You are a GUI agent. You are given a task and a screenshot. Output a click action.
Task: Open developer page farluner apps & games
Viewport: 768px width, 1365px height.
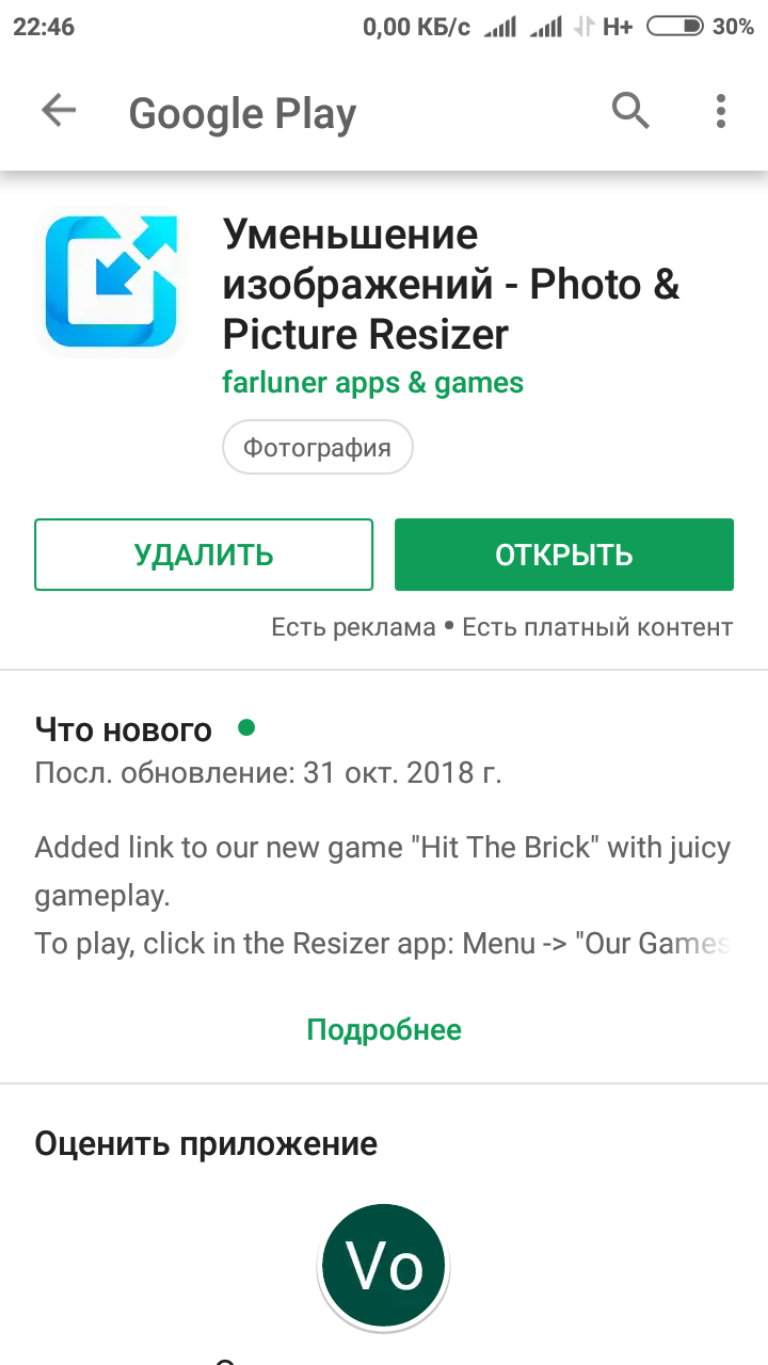[372, 382]
